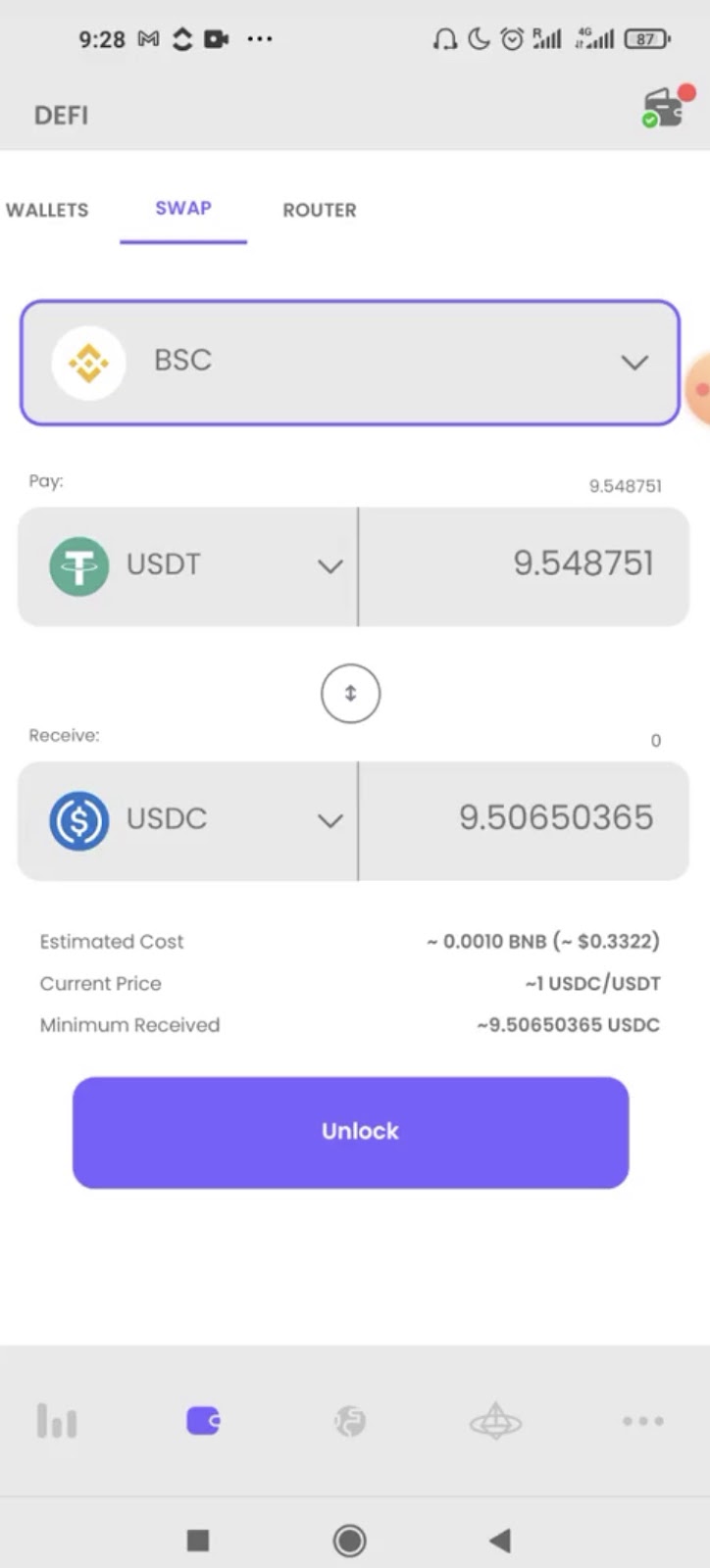Use the 9.548751 balance shown above the pay field
Image resolution: width=710 pixels, height=1568 pixels.
click(x=625, y=486)
